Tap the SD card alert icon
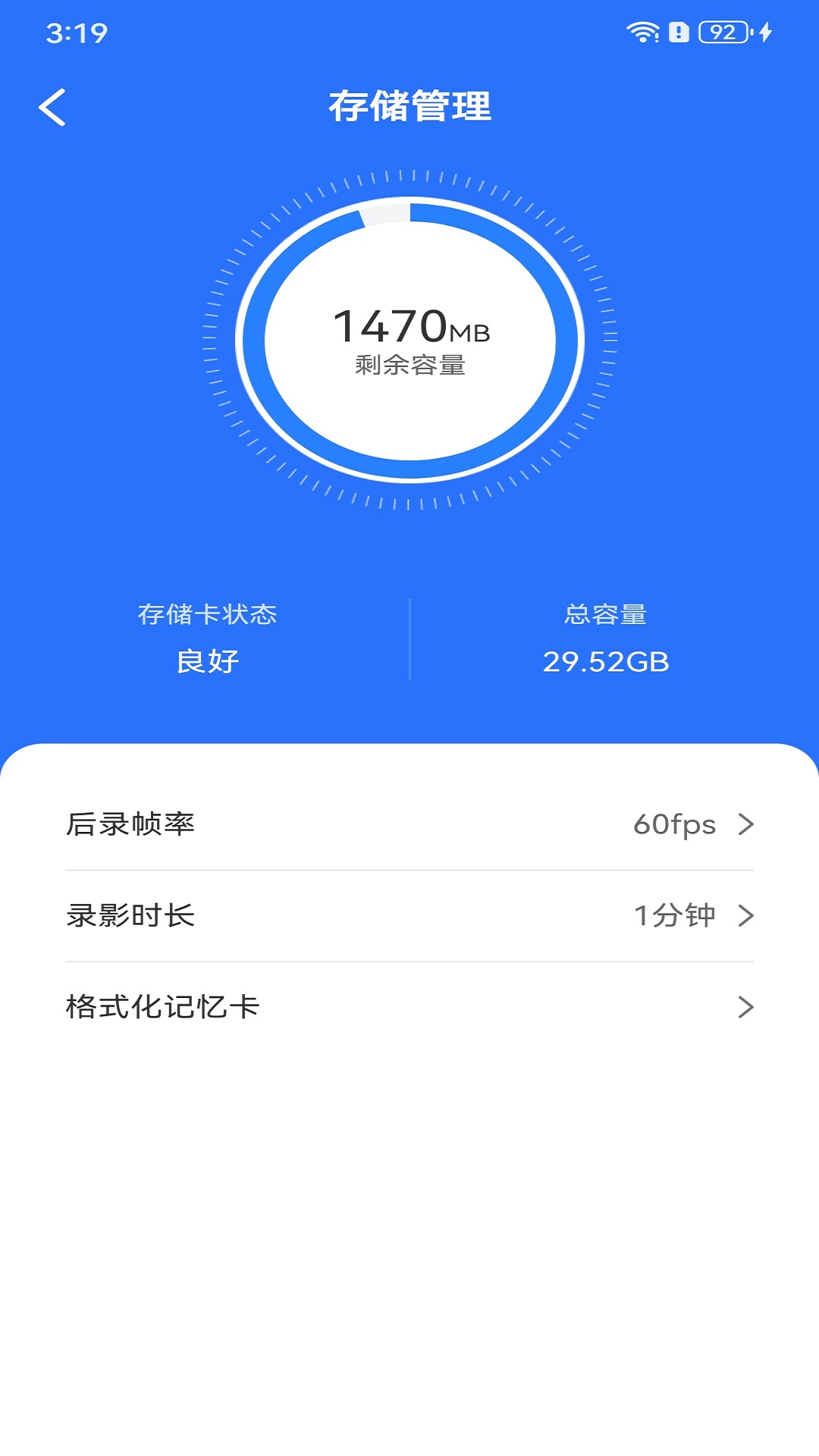This screenshot has height=1456, width=819. point(677,30)
